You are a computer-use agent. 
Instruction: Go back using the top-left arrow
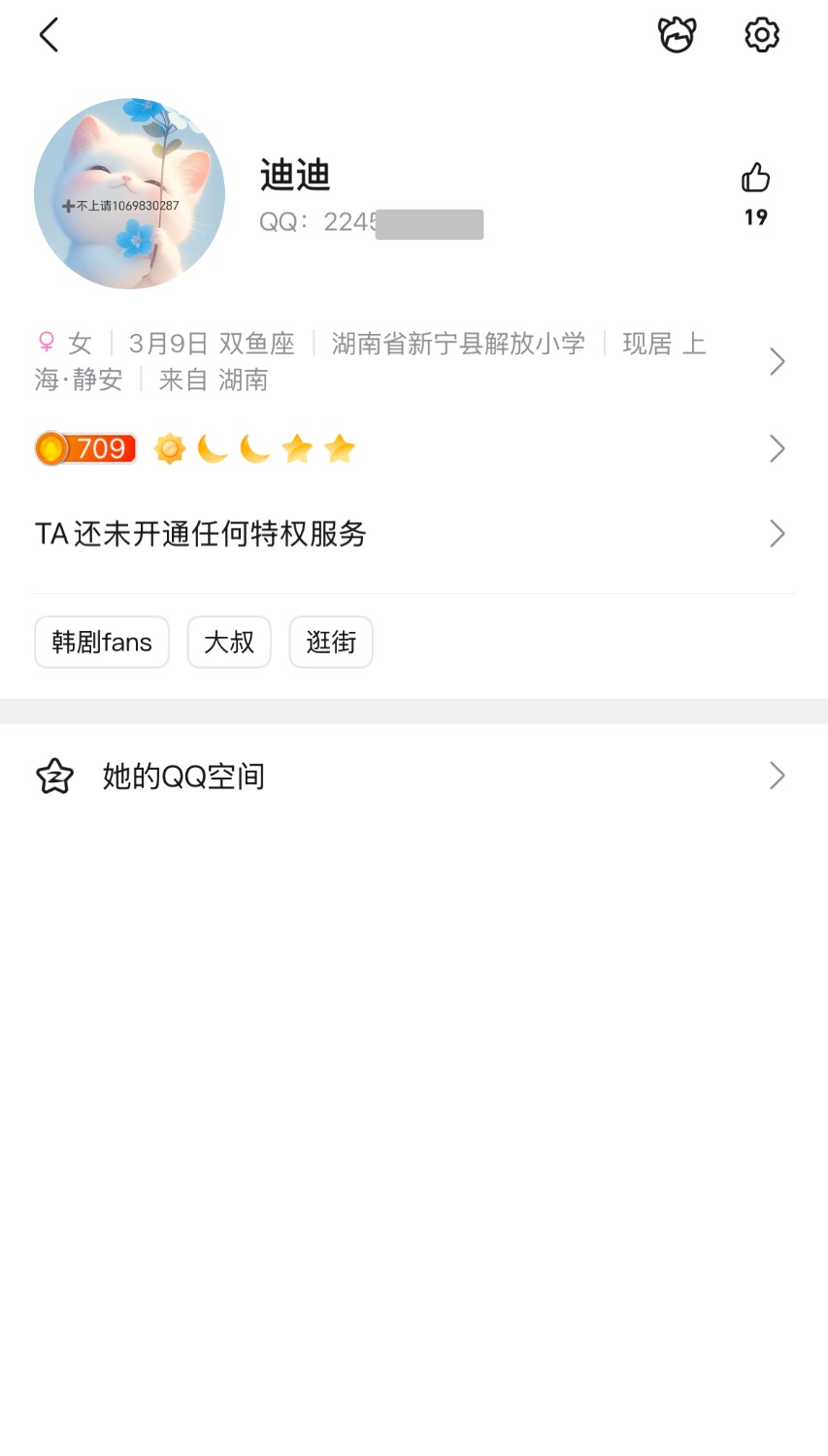tap(49, 35)
